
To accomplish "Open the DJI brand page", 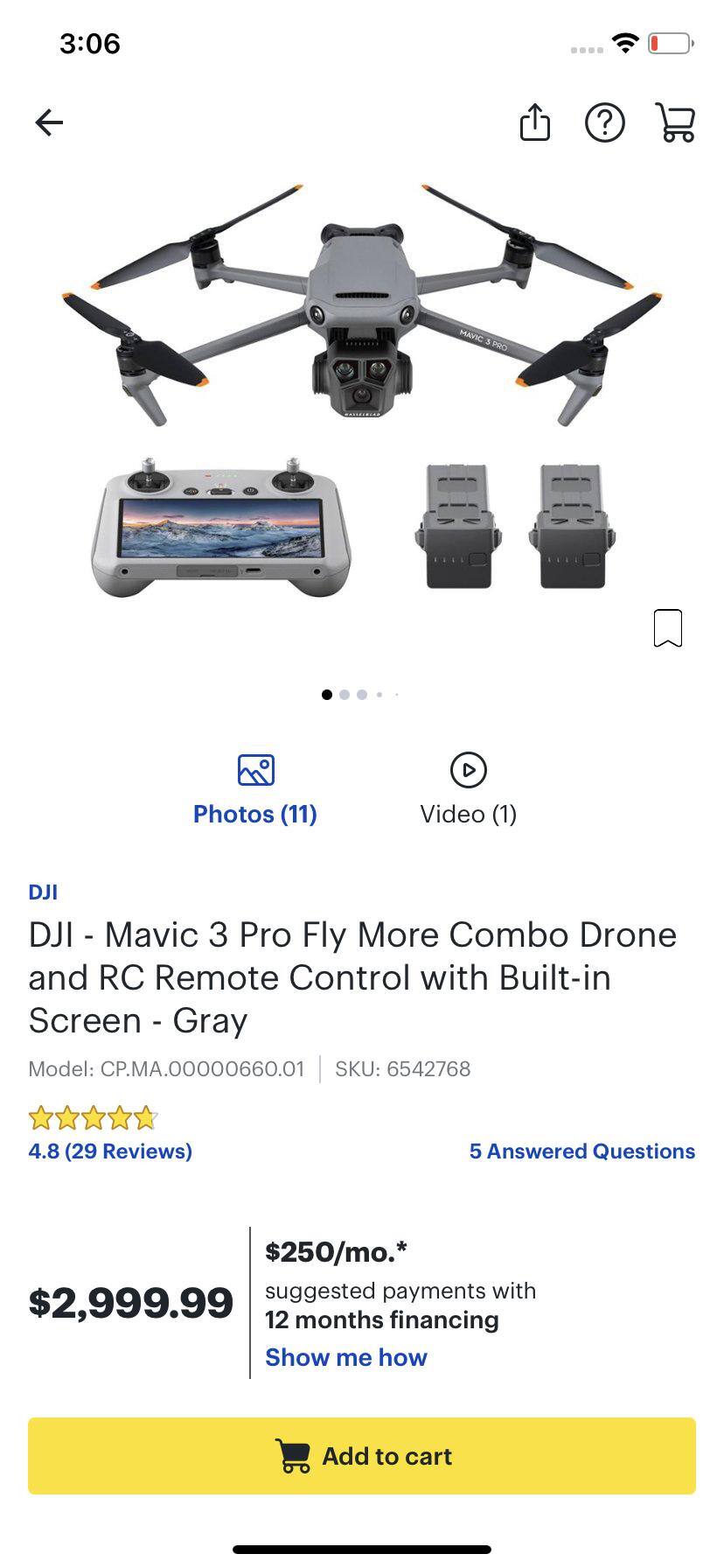I will (42, 892).
